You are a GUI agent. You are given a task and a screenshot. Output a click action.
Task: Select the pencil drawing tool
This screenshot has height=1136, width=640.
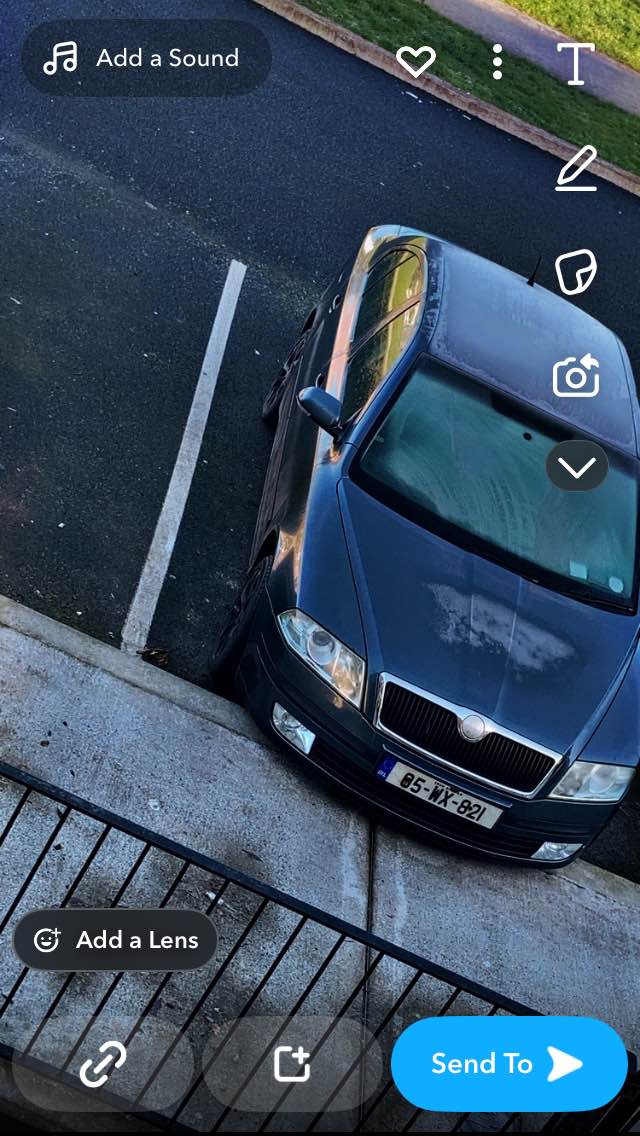[577, 168]
